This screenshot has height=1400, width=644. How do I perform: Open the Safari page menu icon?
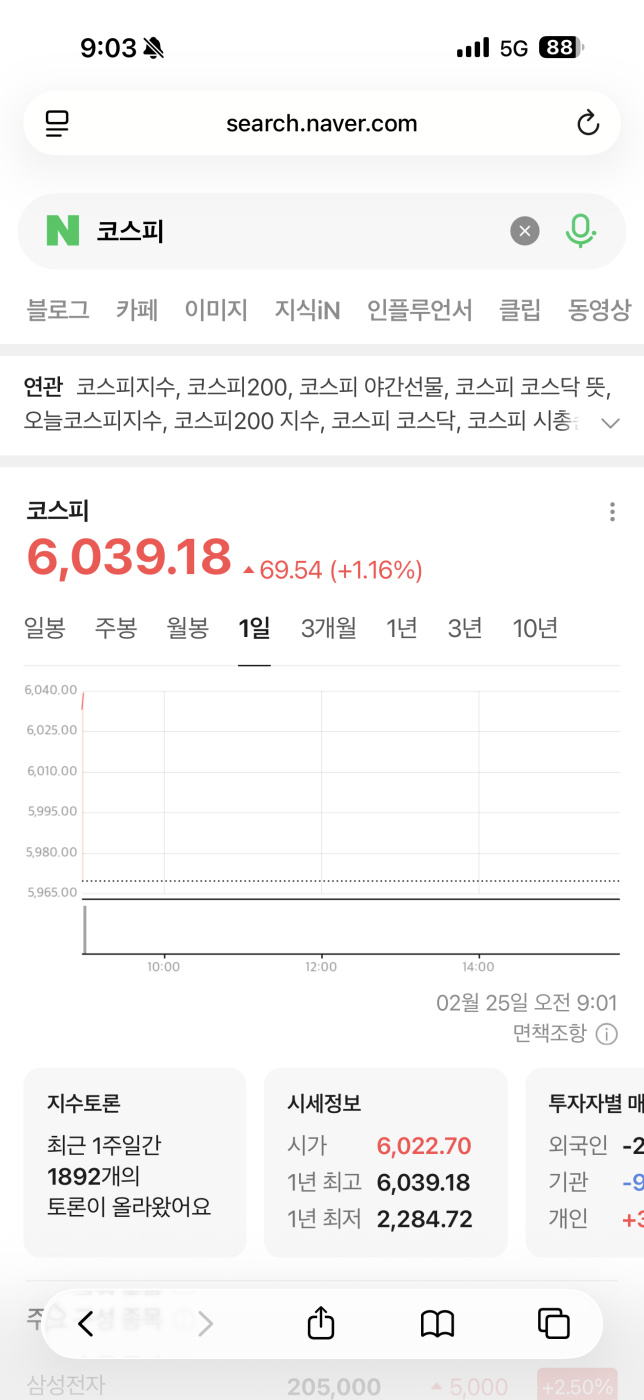(58, 124)
